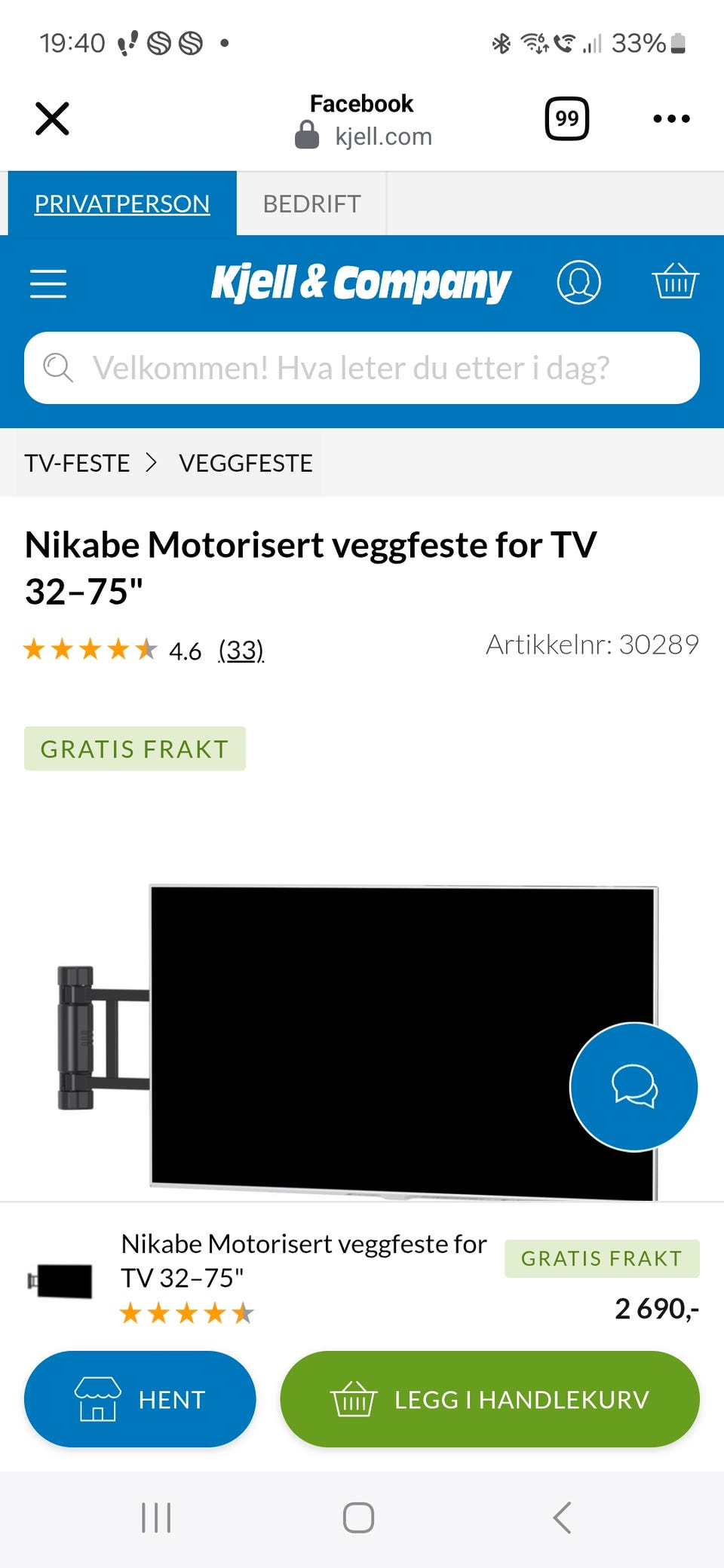Image resolution: width=724 pixels, height=1568 pixels.
Task: Open the (33) reviews link
Action: tap(240, 650)
